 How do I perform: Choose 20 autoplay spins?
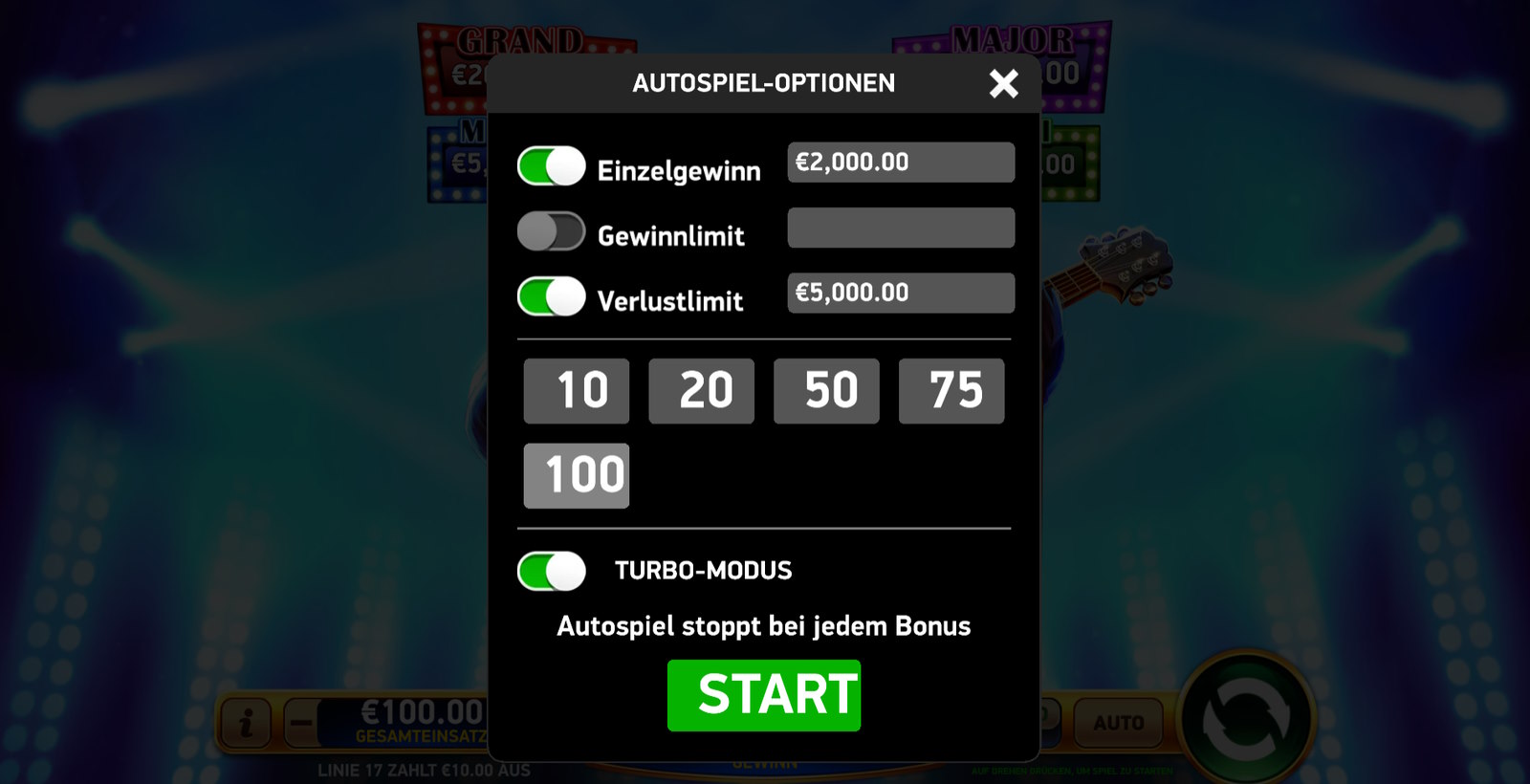701,391
